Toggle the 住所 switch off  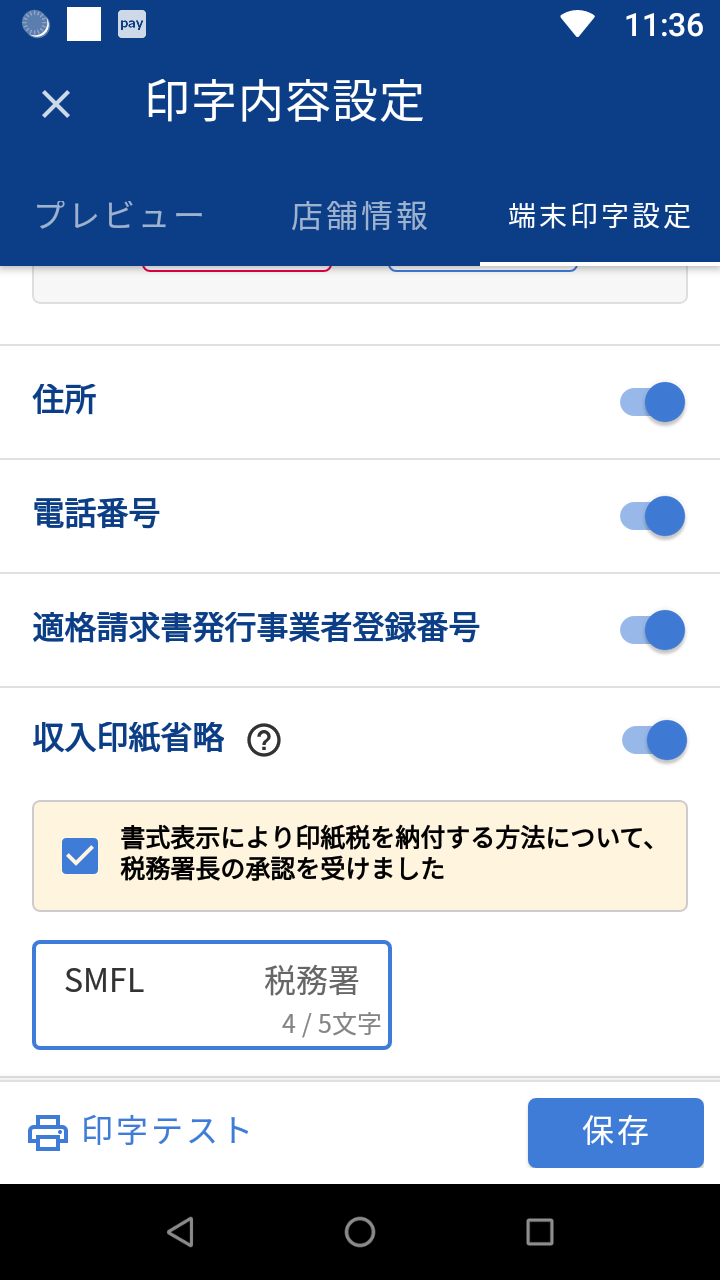[x=653, y=402]
